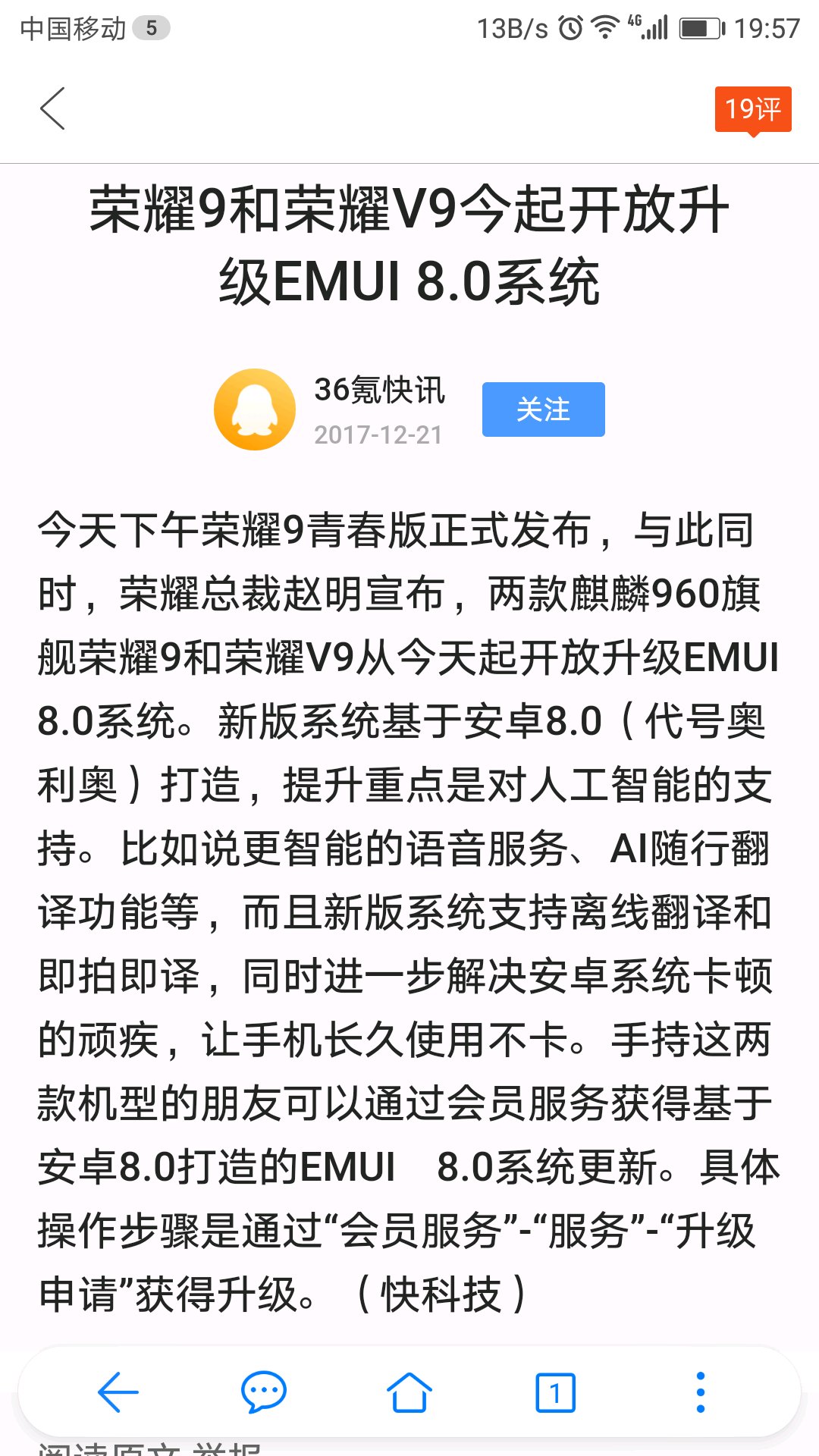Open the 19评 comments badge
Image resolution: width=819 pixels, height=1456 pixels.
coord(753,111)
